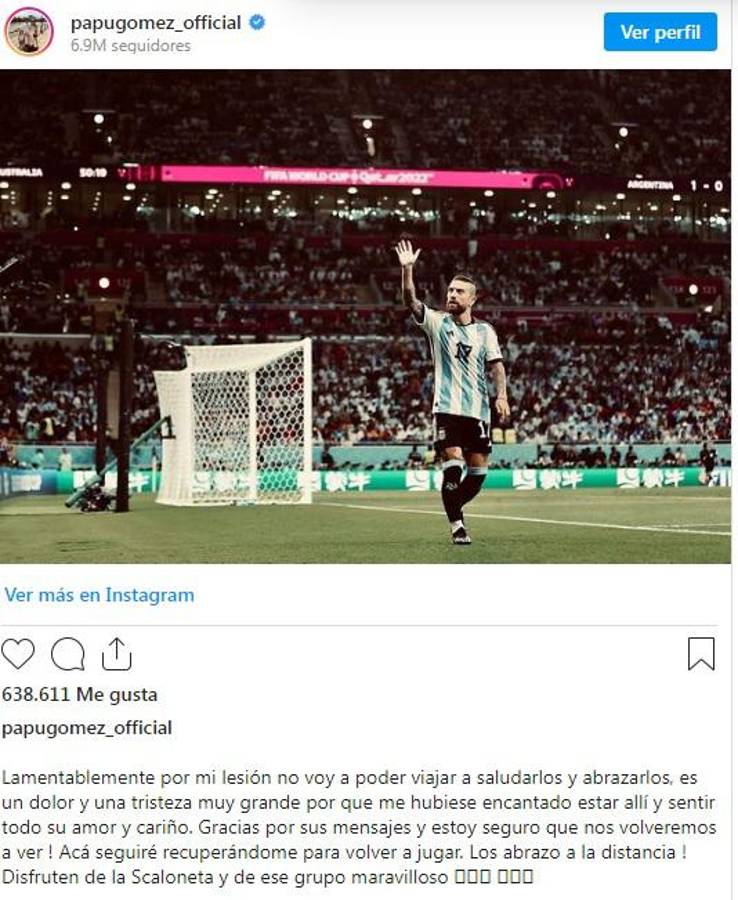This screenshot has width=738, height=900.
Task: Share this post with the share icon
Action: [x=117, y=654]
